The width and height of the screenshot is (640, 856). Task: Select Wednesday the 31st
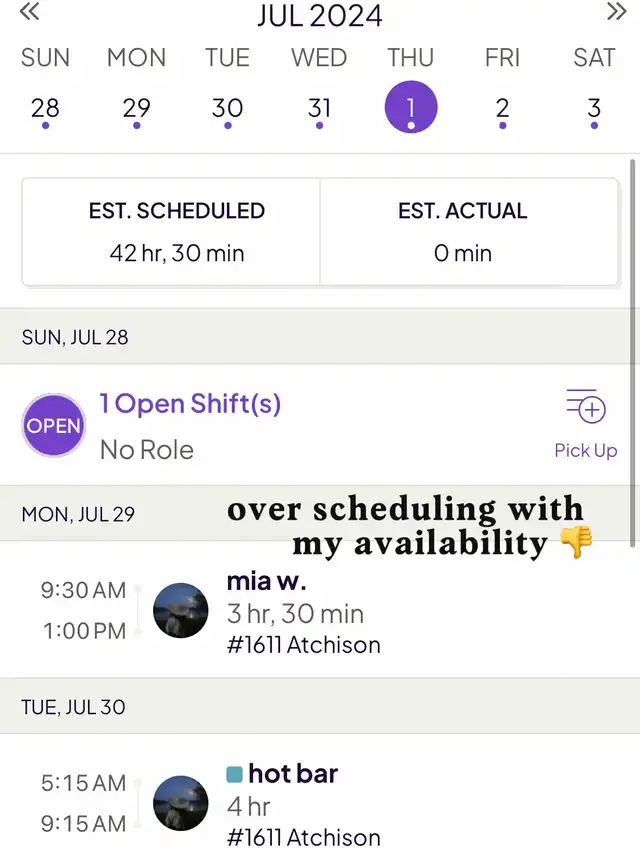click(319, 109)
